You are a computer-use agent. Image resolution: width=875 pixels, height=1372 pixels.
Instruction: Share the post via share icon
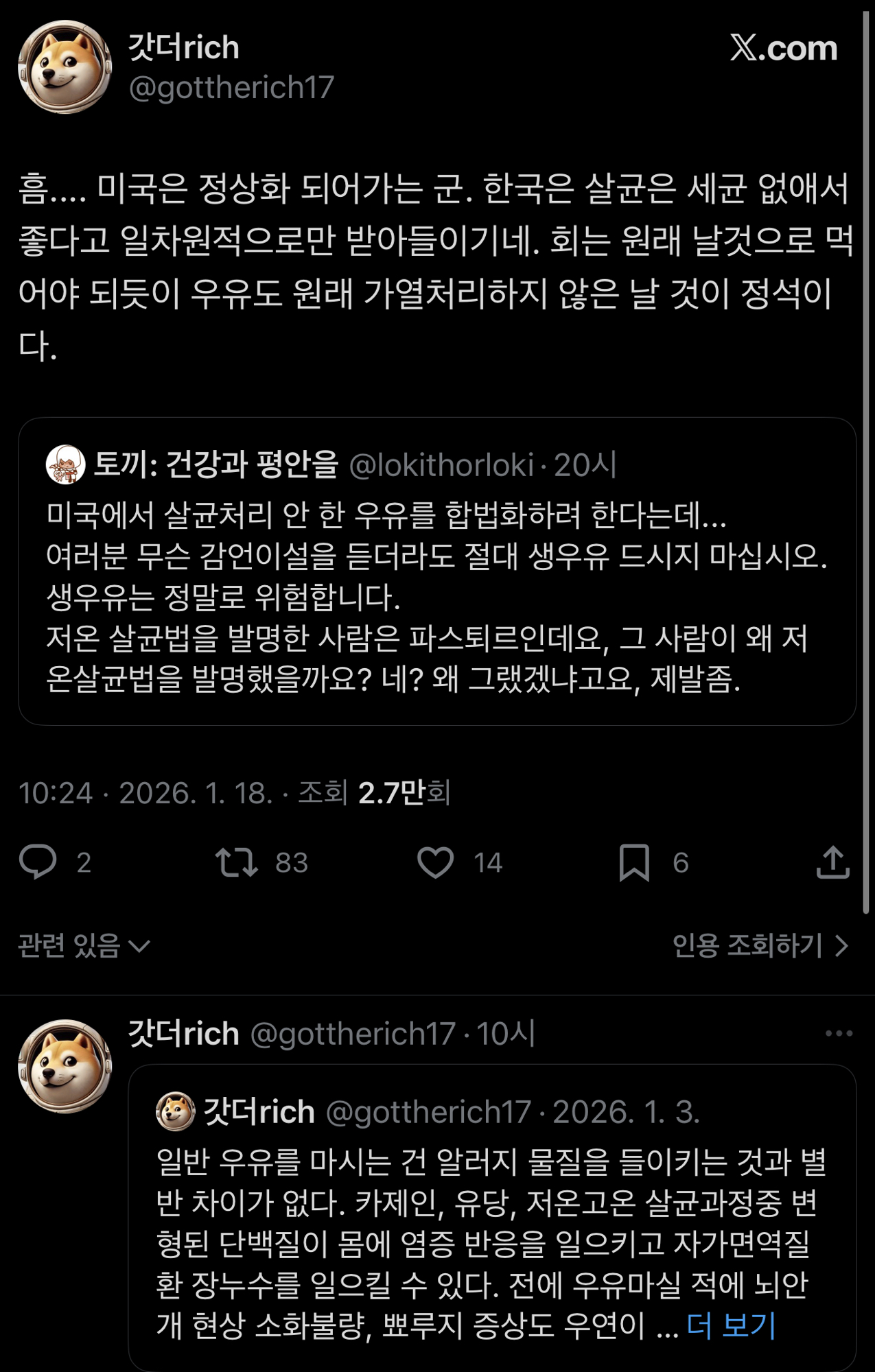[x=832, y=862]
